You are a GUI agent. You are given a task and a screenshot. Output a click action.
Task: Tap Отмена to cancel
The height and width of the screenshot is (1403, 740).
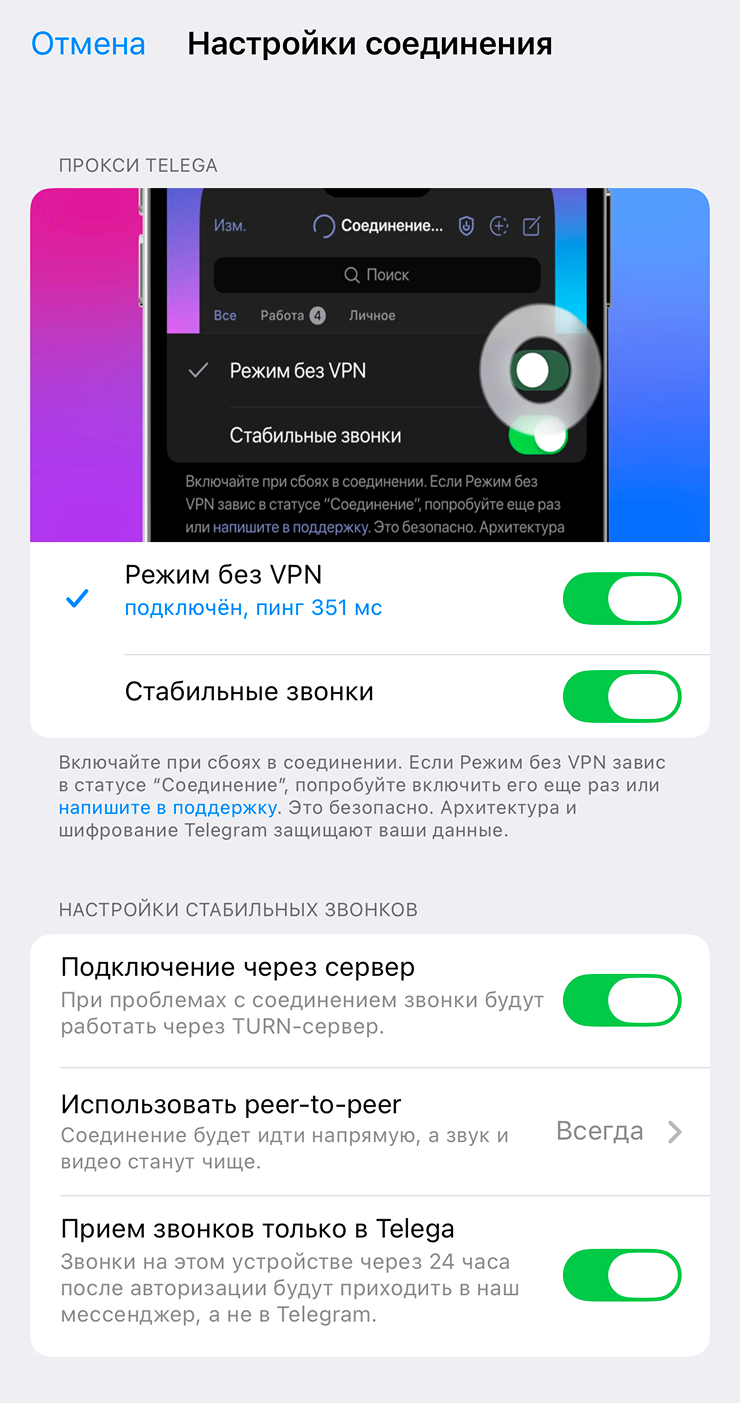[88, 44]
